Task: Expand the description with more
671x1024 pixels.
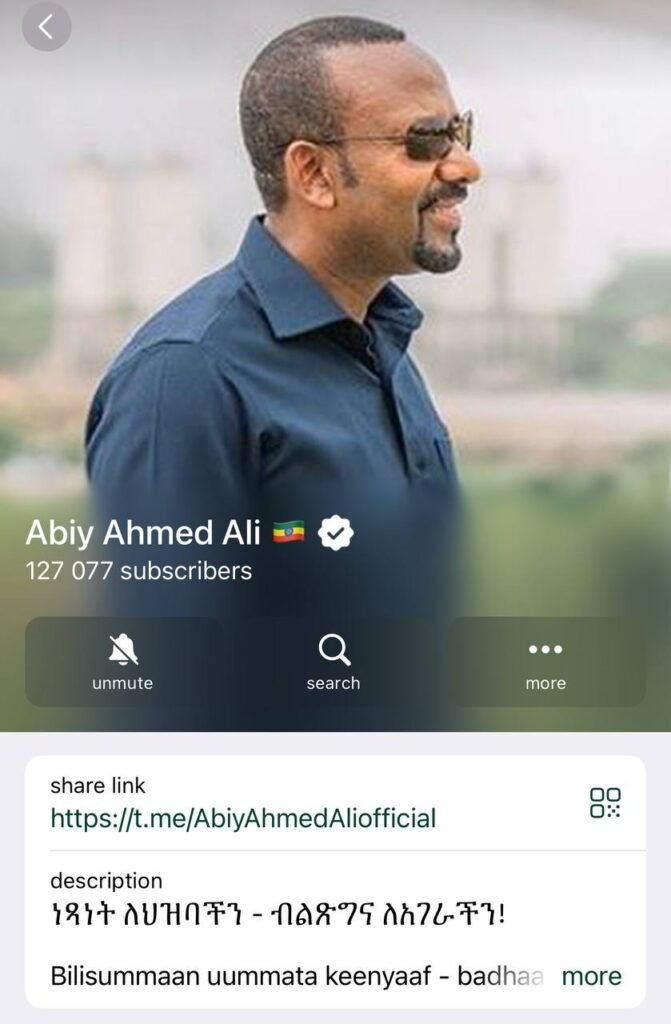Action: pyautogui.click(x=591, y=976)
